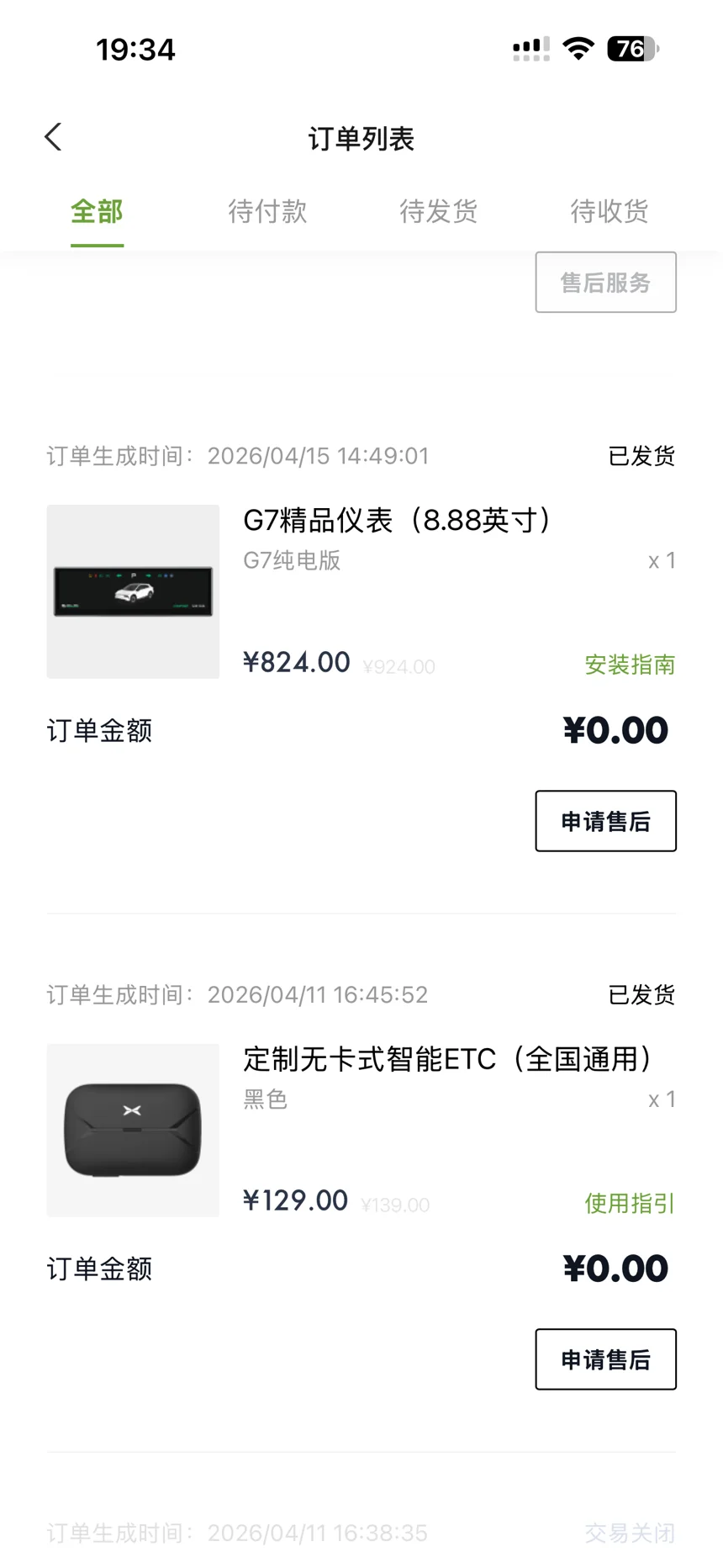723x1568 pixels.
Task: Open the 定制无卡式智能ETC order
Action: pos(447,1059)
